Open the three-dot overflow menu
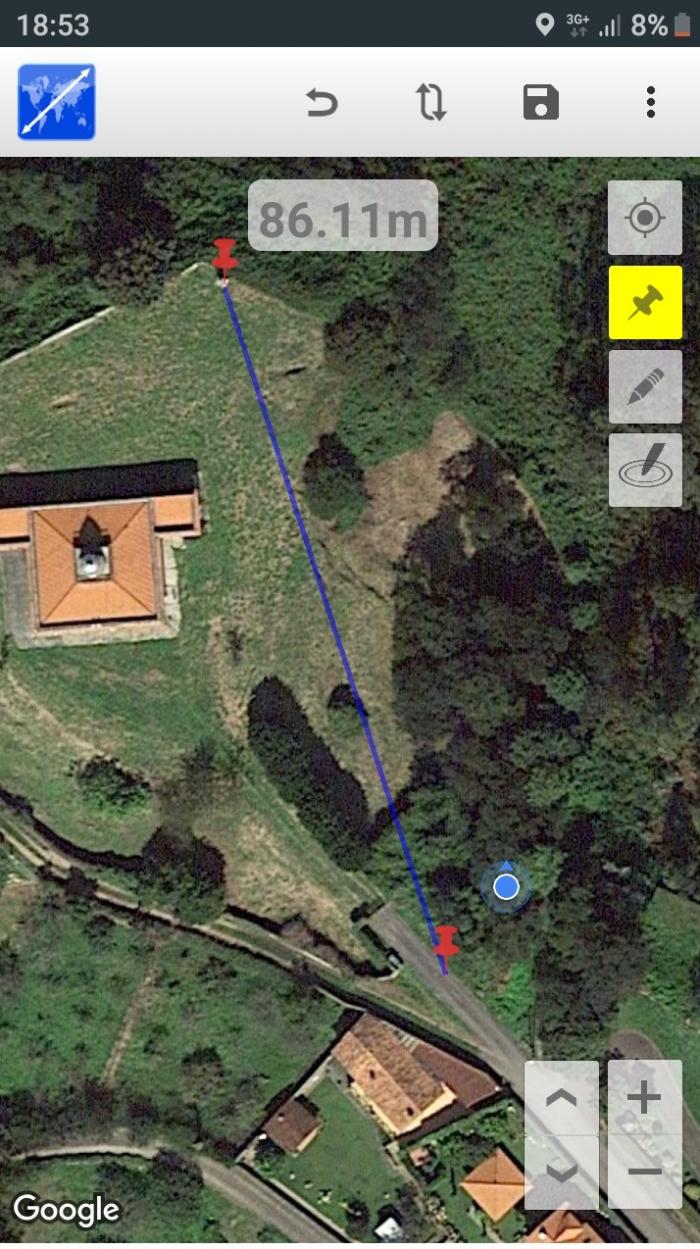The height and width of the screenshot is (1249, 700). coord(651,102)
